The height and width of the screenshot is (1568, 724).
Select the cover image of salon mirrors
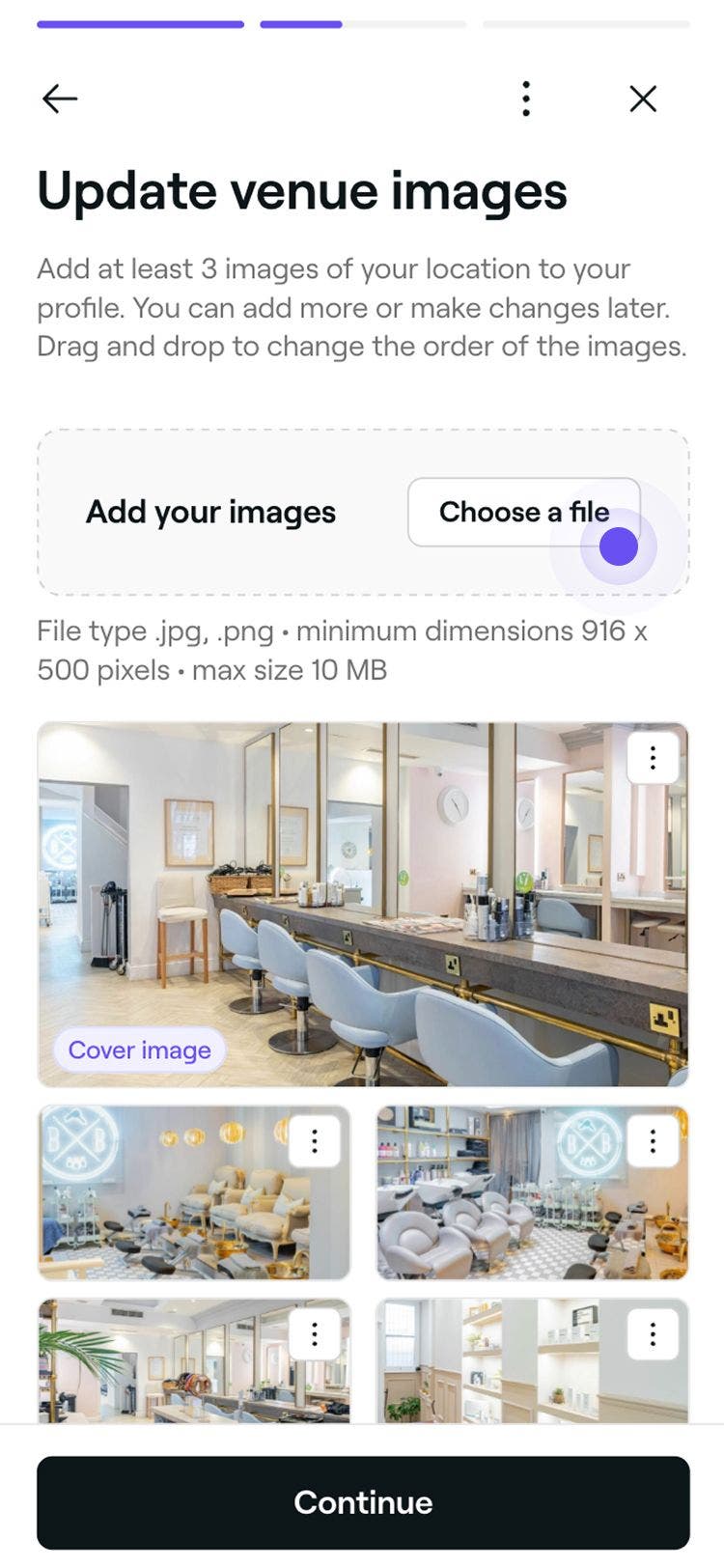click(363, 903)
